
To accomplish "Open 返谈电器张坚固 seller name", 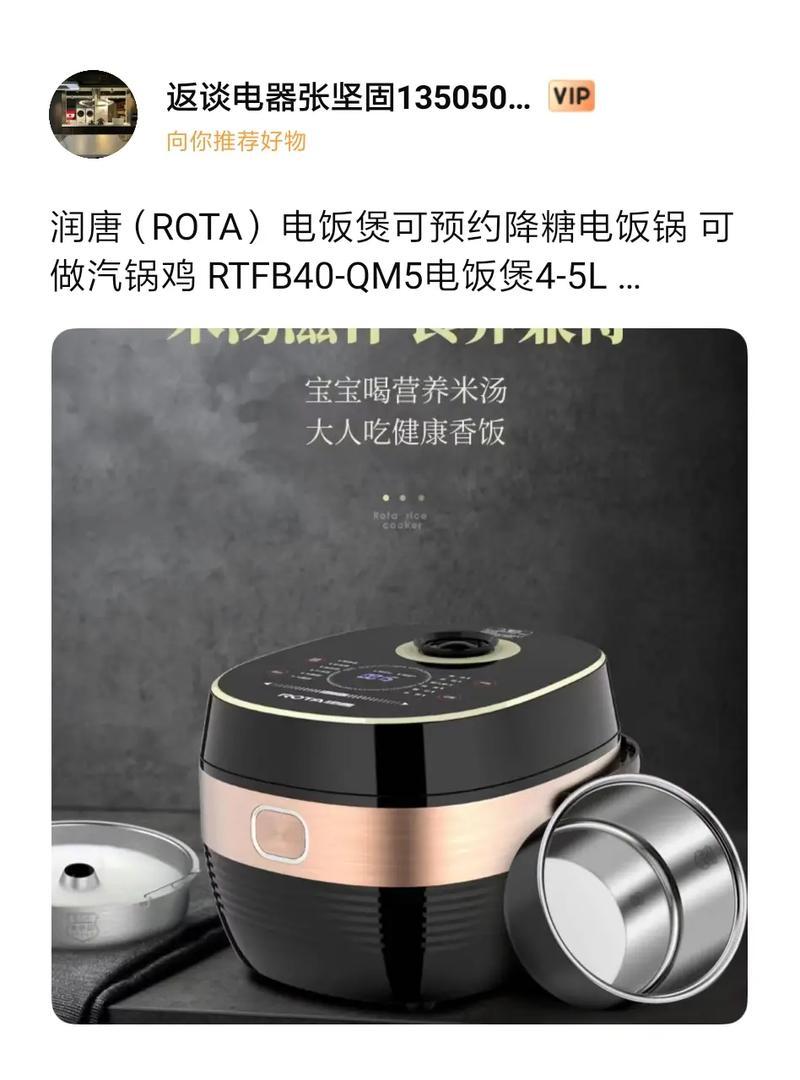I will (348, 97).
